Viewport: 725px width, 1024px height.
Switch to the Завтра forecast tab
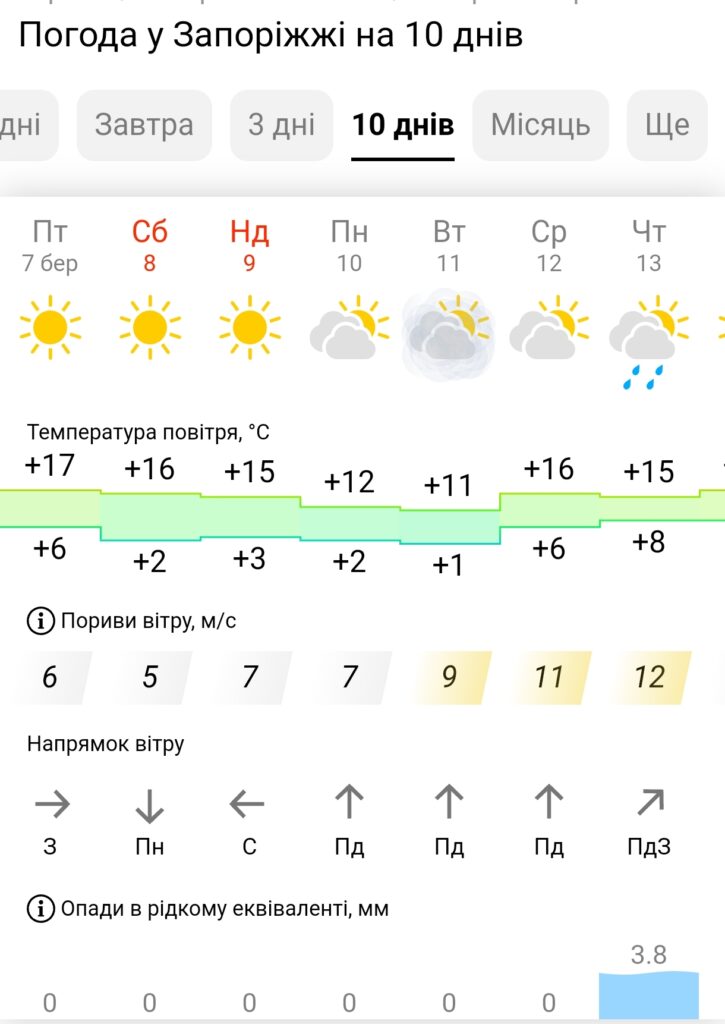pyautogui.click(x=144, y=125)
